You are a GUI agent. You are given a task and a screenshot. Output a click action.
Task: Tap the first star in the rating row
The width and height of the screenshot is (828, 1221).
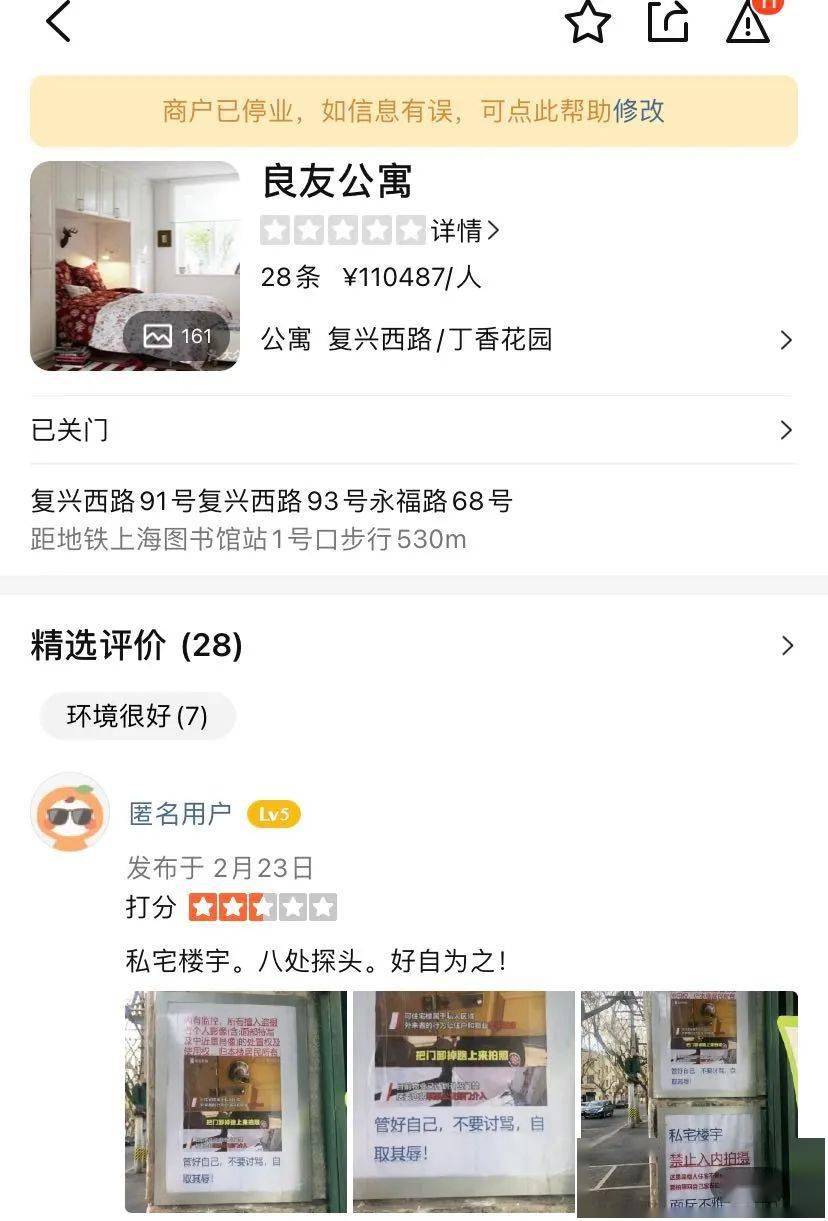pos(275,231)
